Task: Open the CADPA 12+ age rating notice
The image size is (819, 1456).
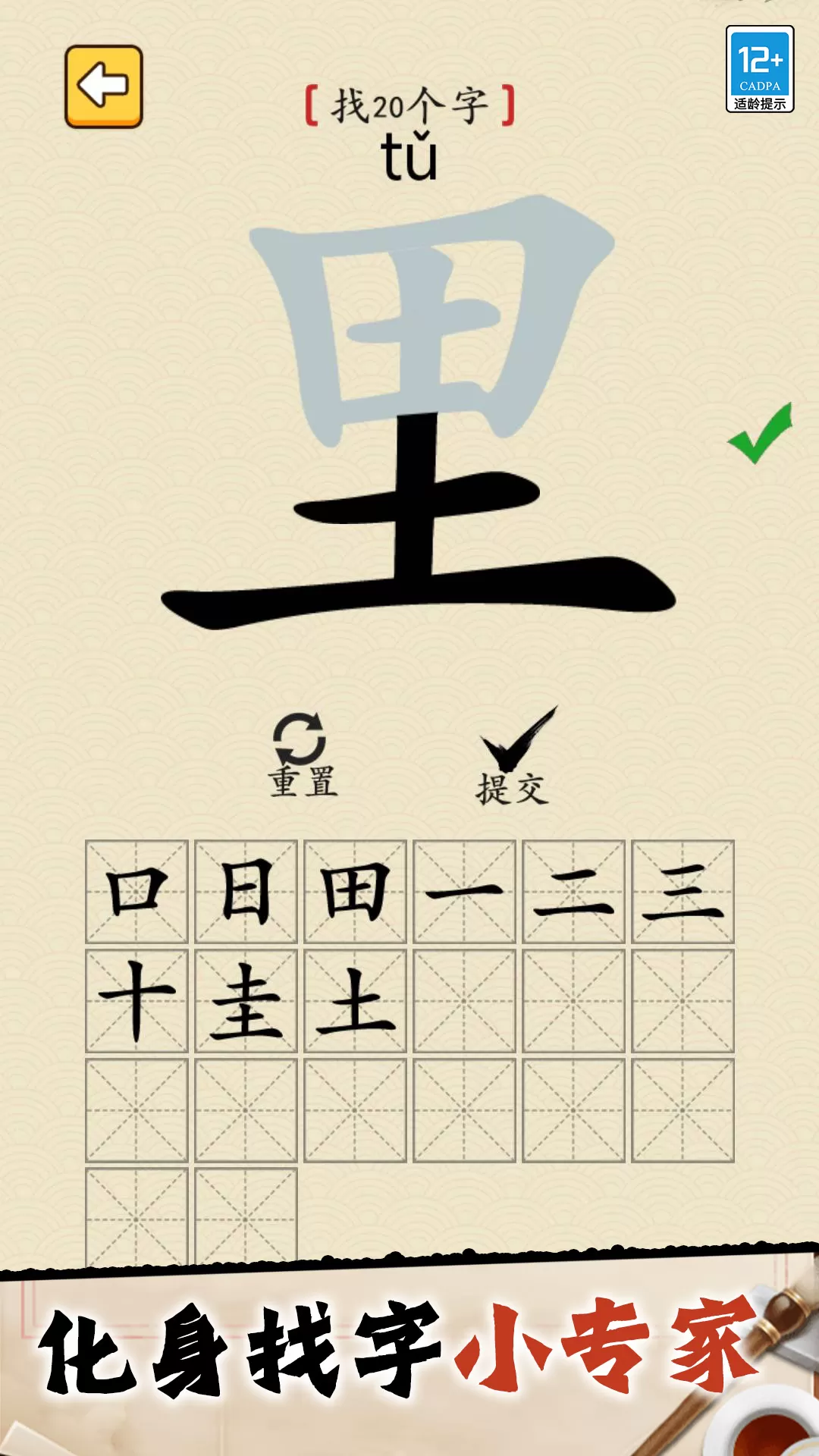Action: click(759, 69)
